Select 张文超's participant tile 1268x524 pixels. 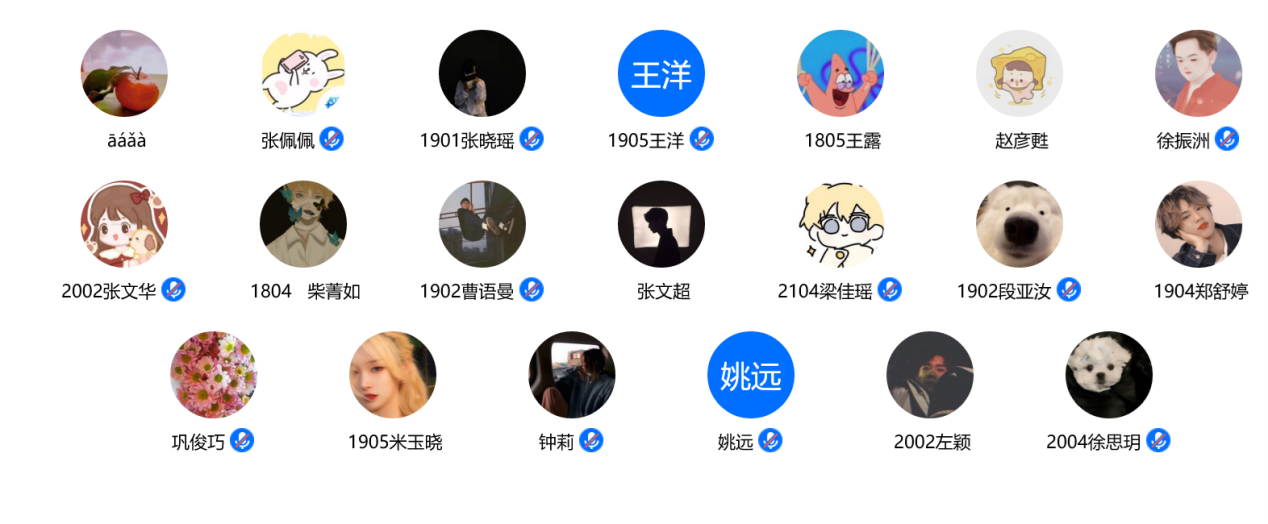click(661, 224)
